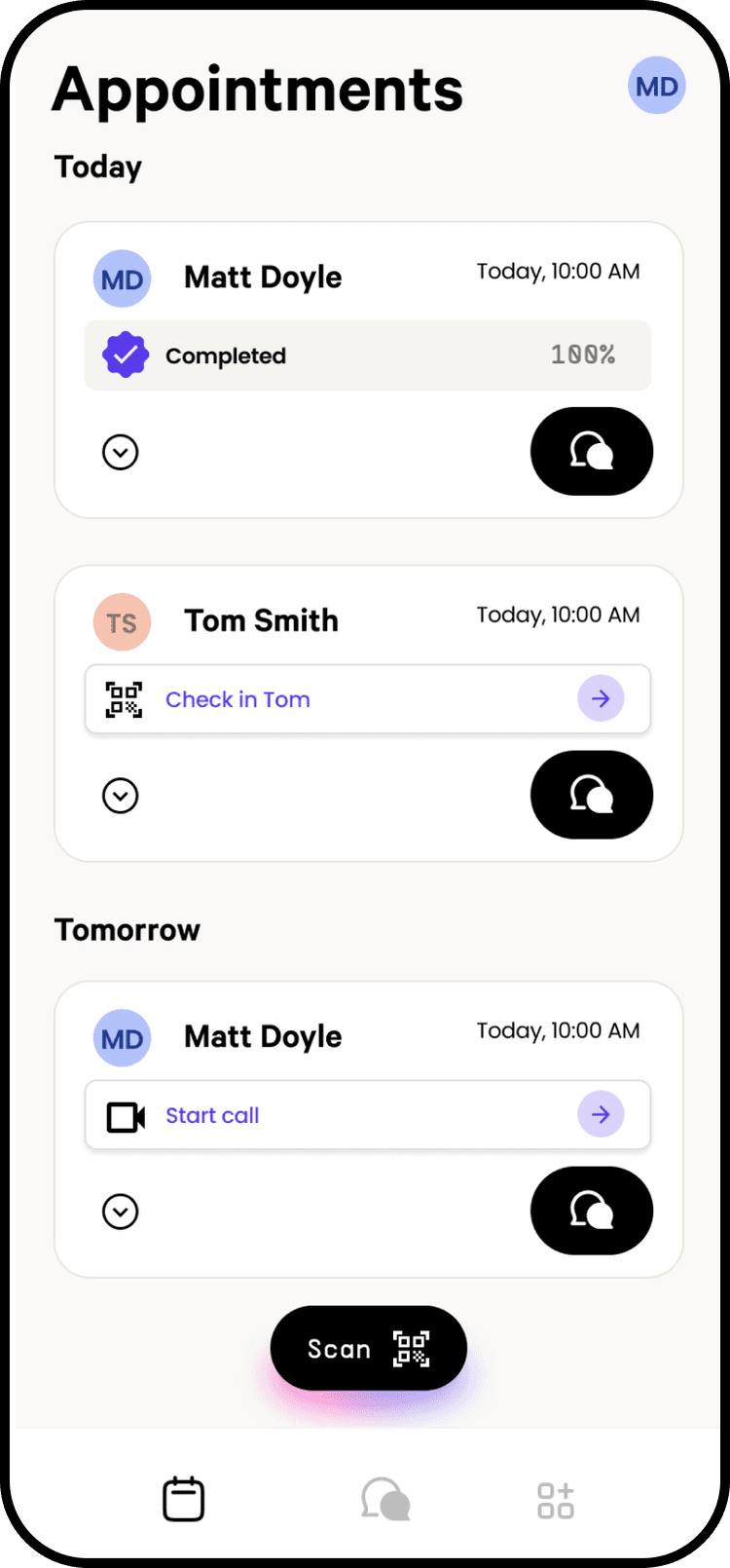
Task: Switch to the appointments calendar tab
Action: 183,1499
